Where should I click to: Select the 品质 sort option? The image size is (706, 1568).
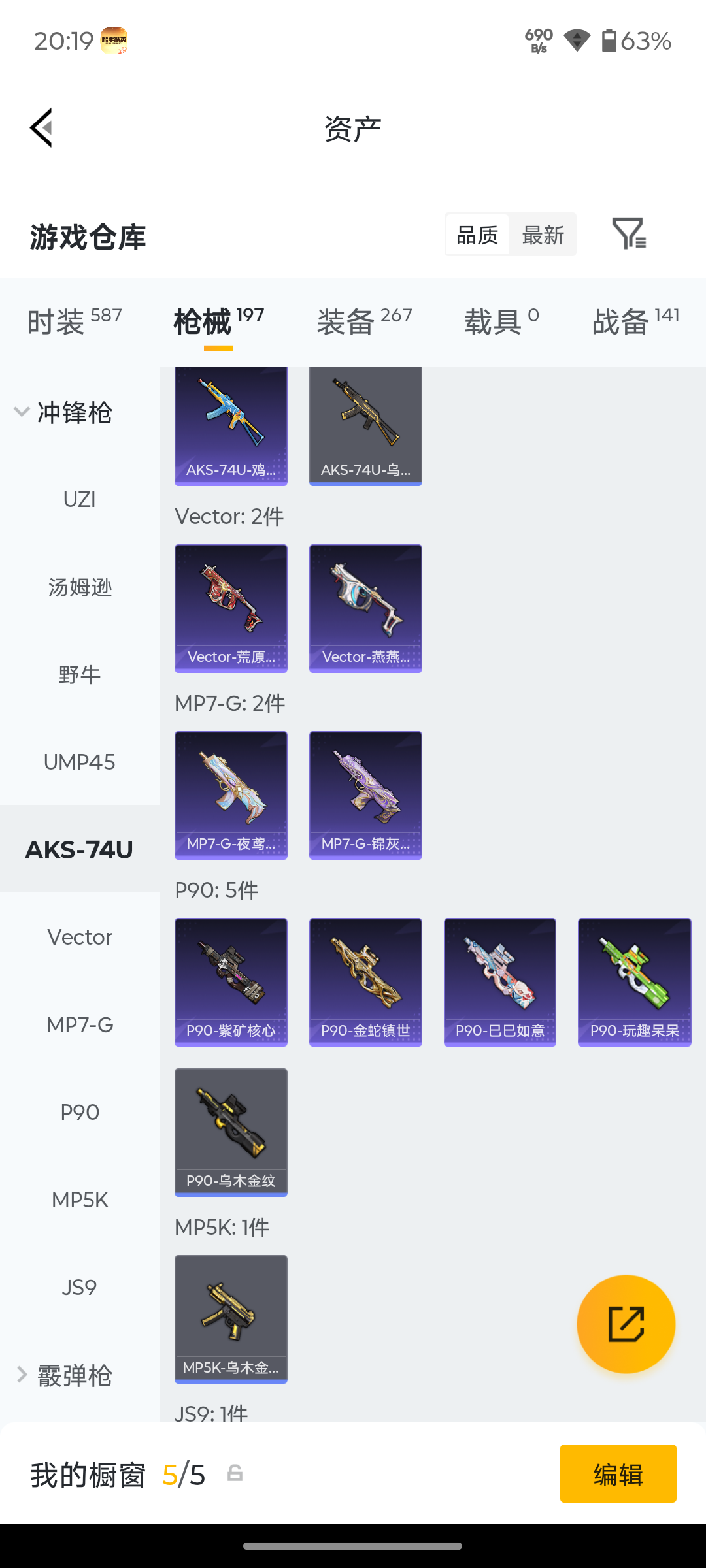pos(477,235)
